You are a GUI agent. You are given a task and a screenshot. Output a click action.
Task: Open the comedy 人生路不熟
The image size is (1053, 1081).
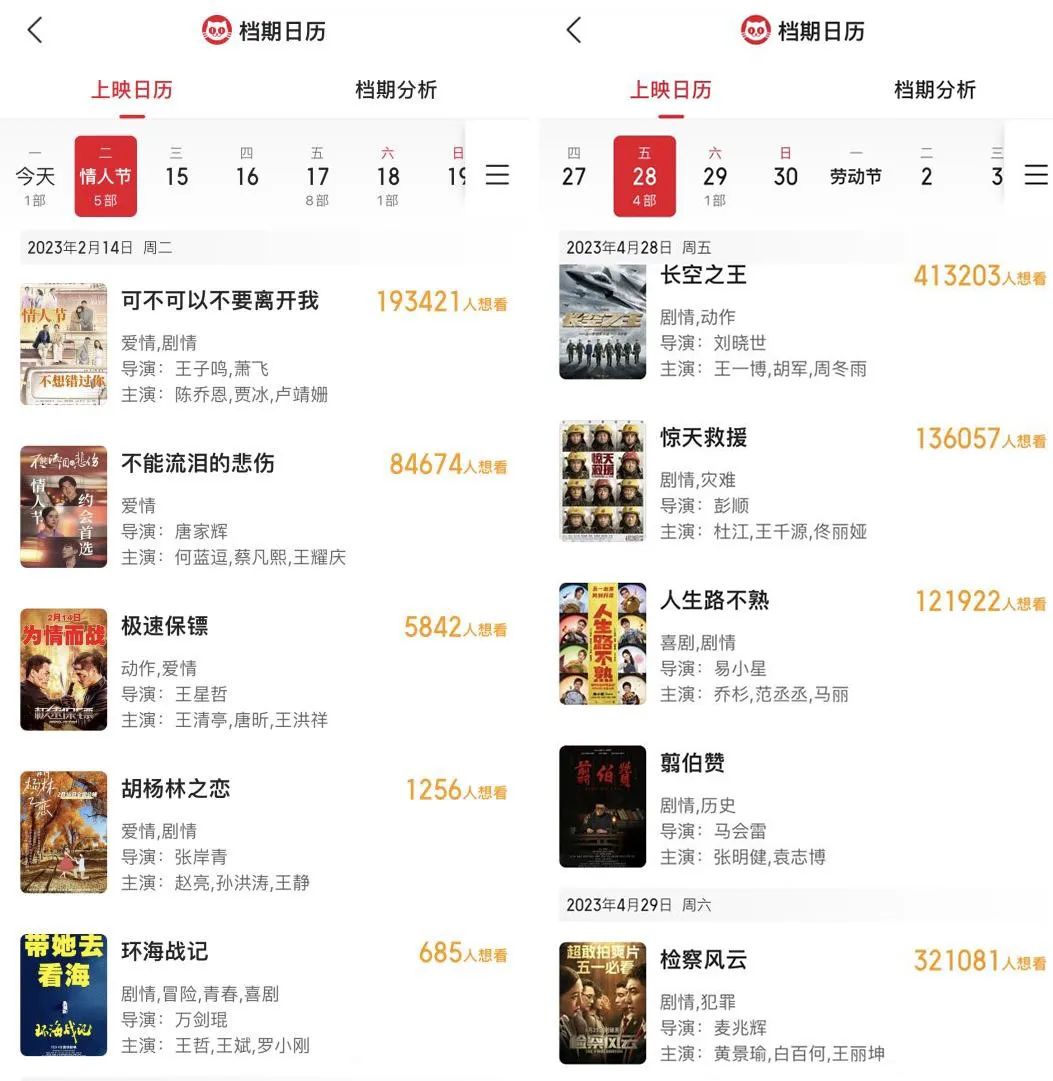[x=714, y=601]
